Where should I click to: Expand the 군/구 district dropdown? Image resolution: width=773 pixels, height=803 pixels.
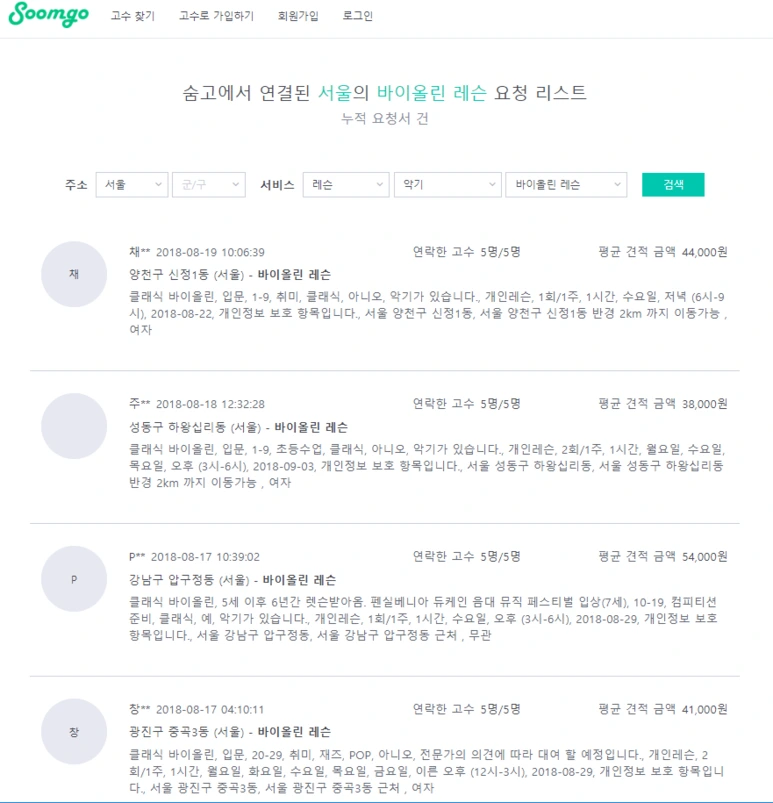tap(209, 184)
